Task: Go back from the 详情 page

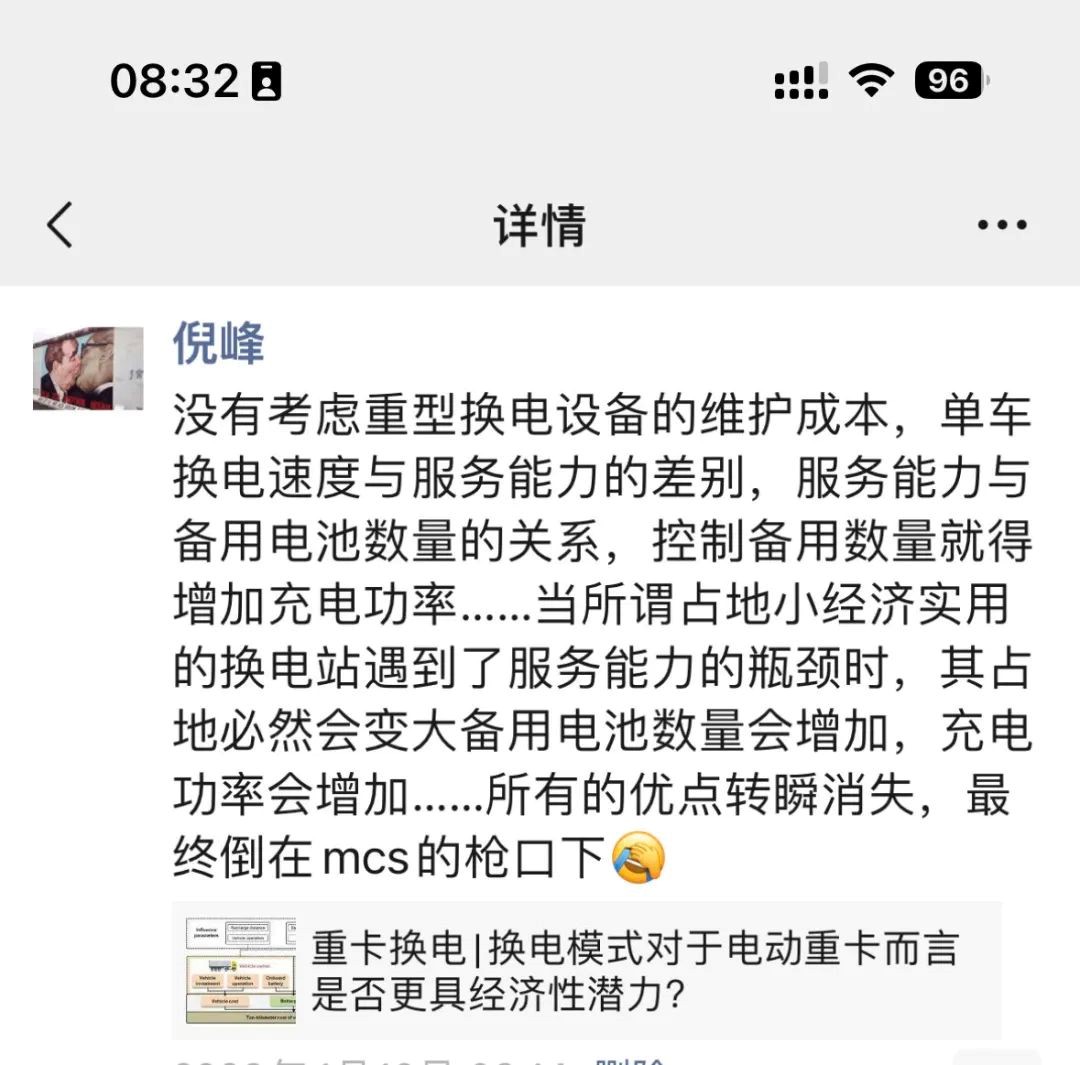Action: (x=61, y=224)
